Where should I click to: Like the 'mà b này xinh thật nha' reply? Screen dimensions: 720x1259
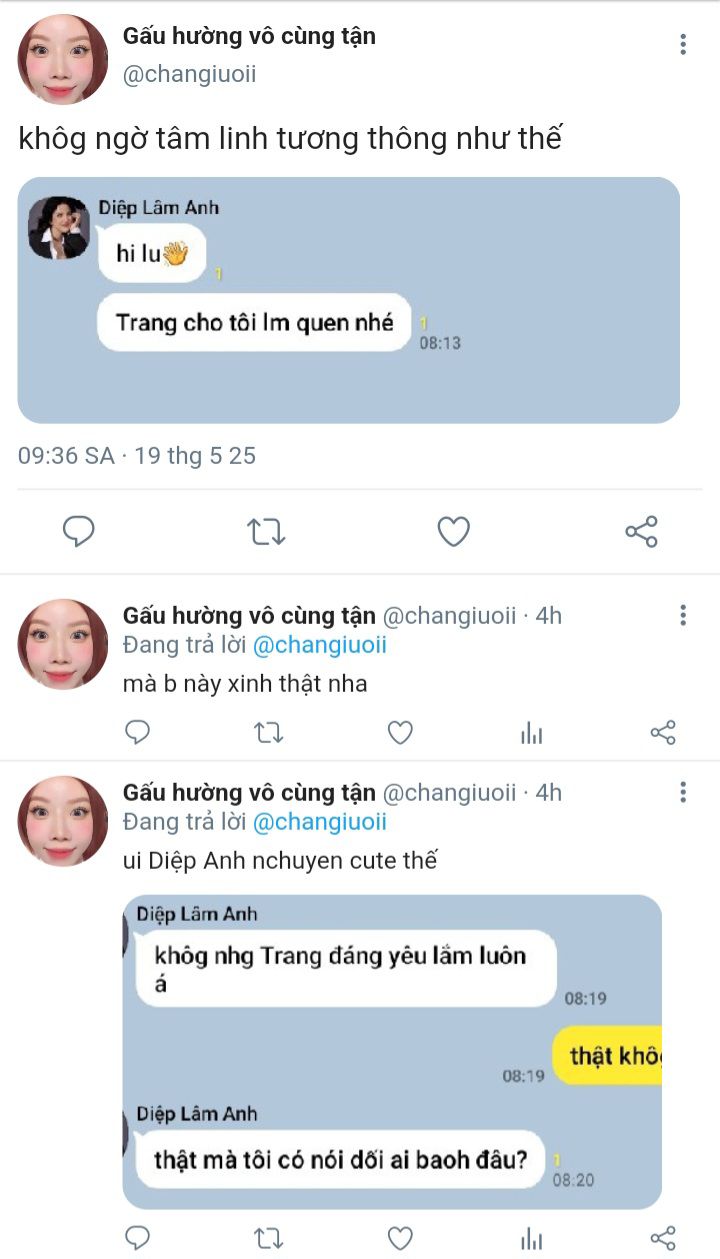coord(400,733)
